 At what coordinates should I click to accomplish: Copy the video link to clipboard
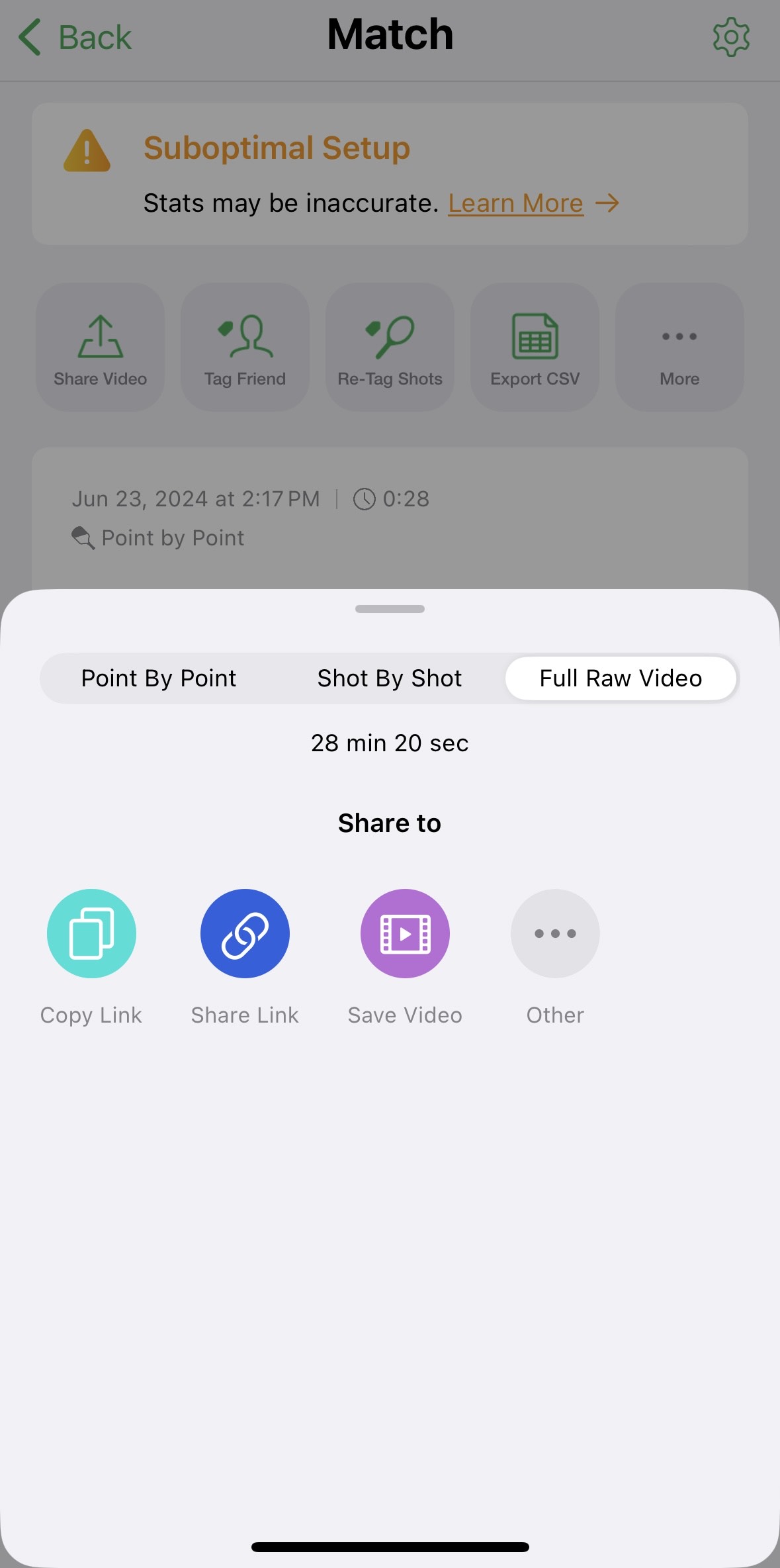(91, 933)
